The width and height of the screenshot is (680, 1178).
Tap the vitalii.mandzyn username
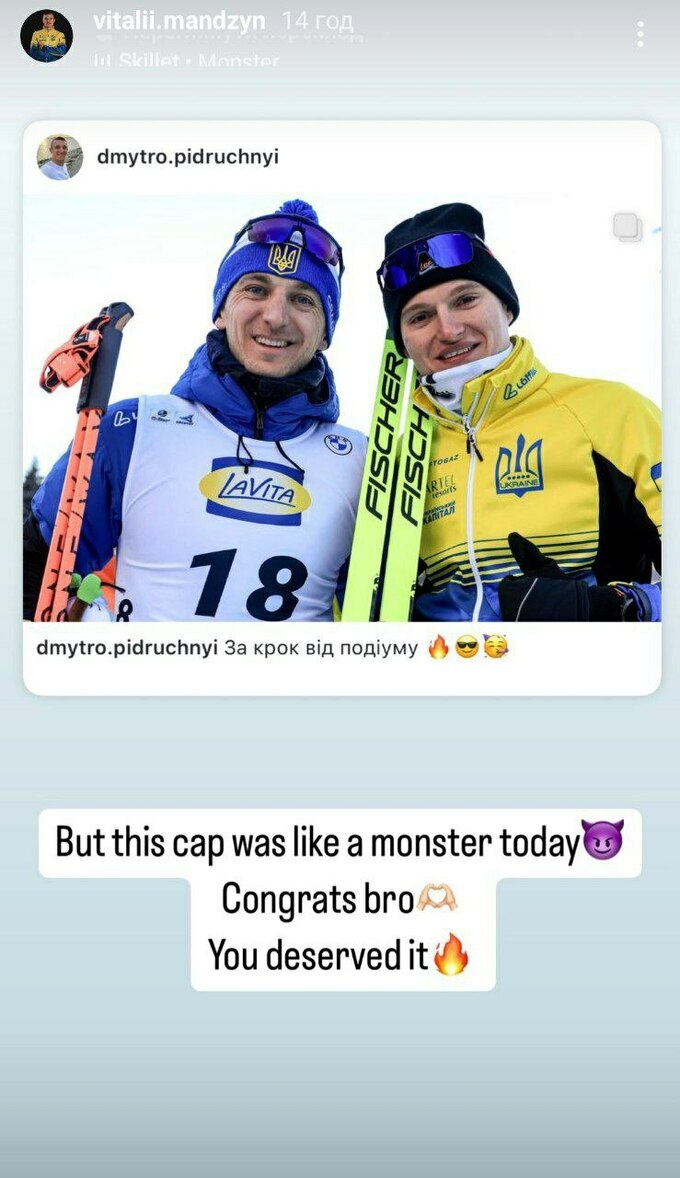pos(178,21)
